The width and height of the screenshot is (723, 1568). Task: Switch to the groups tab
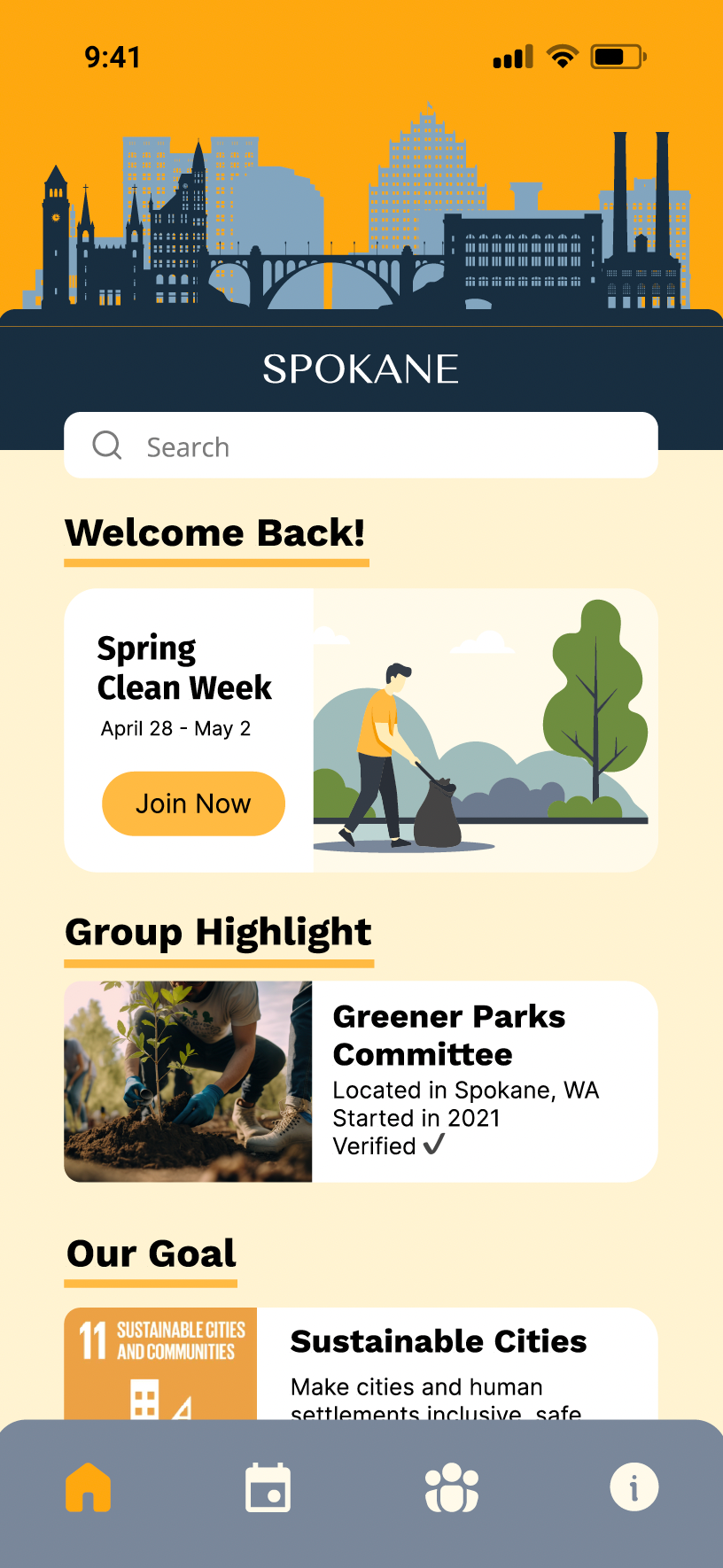click(452, 1488)
